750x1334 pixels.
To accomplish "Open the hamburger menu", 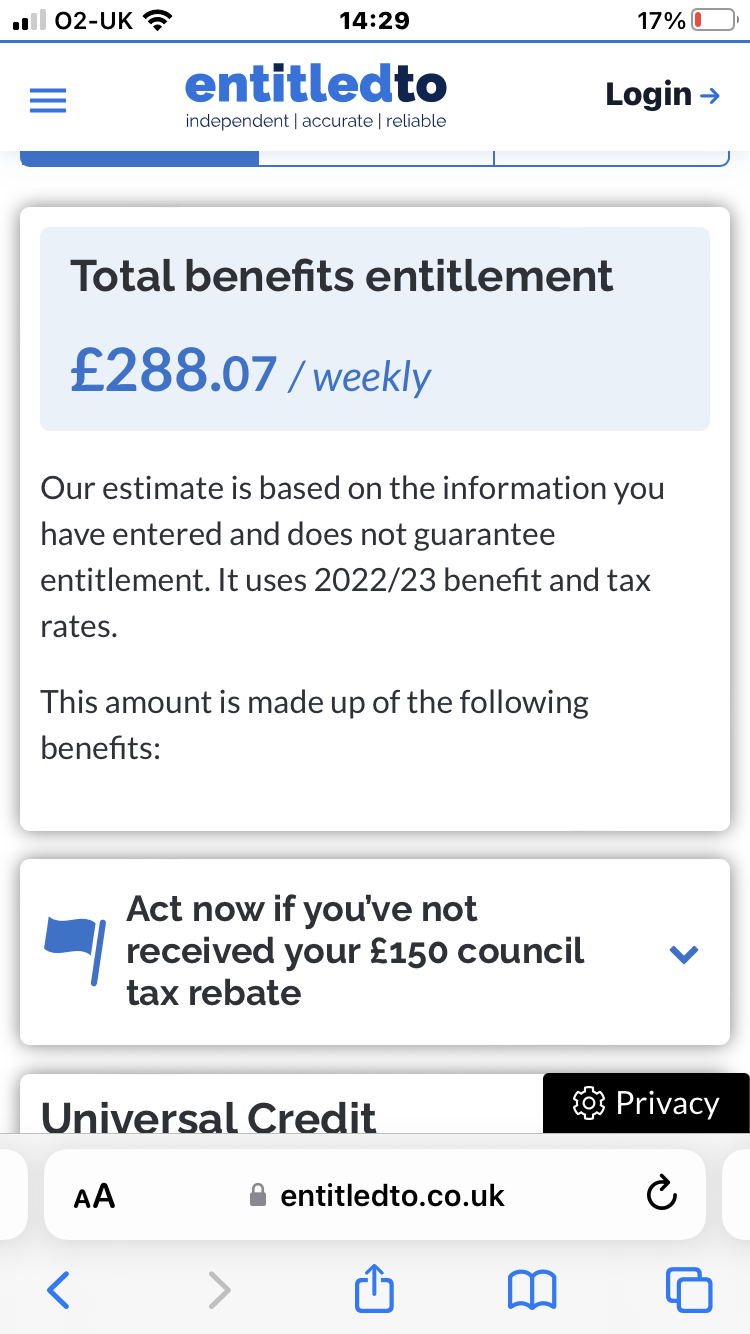I will click(x=47, y=100).
